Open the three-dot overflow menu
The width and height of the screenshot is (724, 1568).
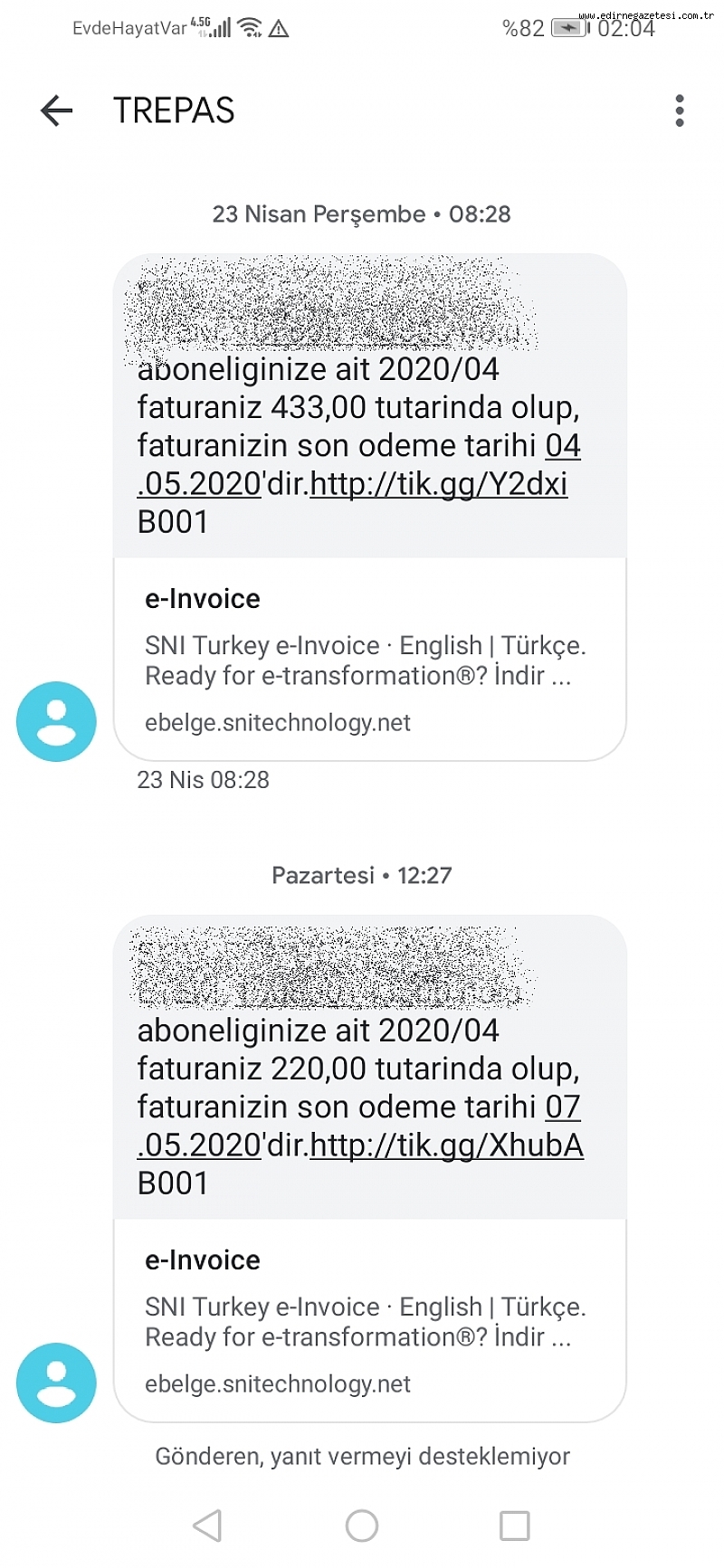point(680,110)
